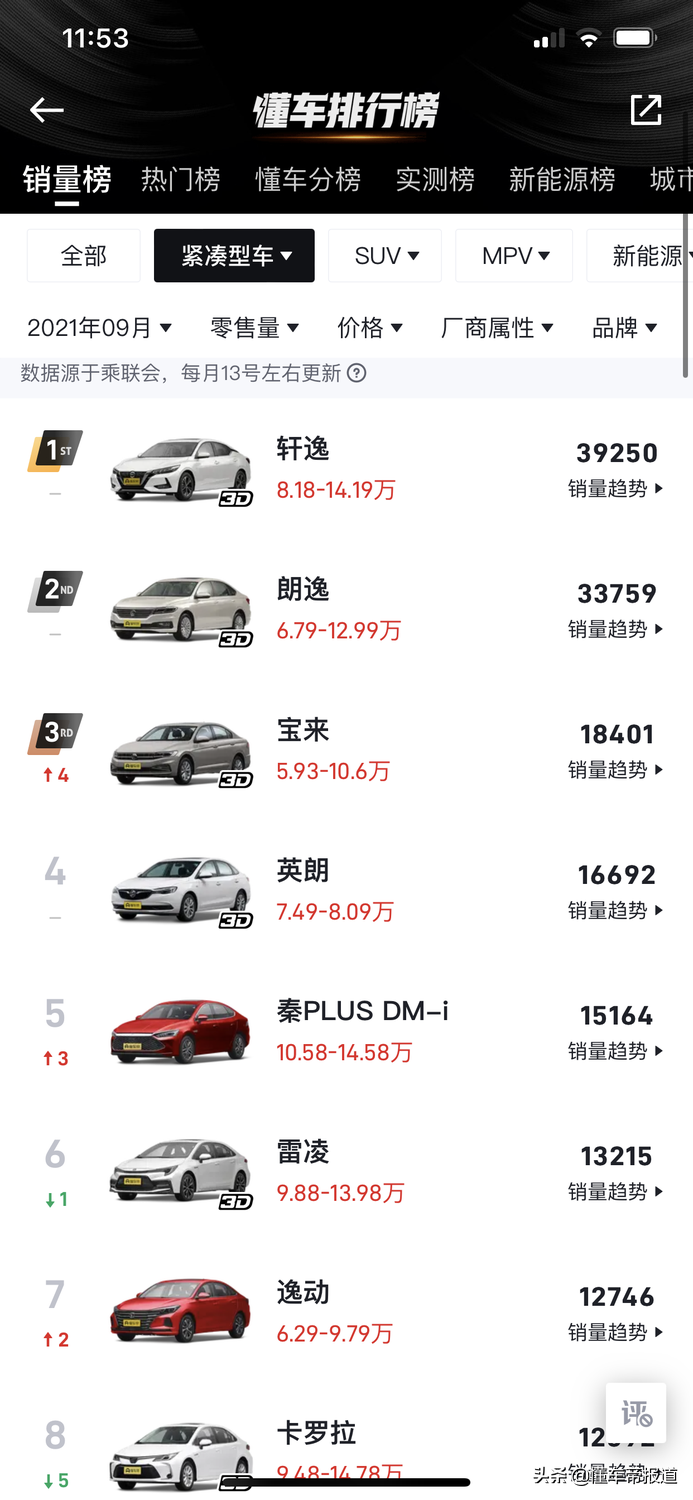Open the 轩逸 car entry

[x=303, y=449]
